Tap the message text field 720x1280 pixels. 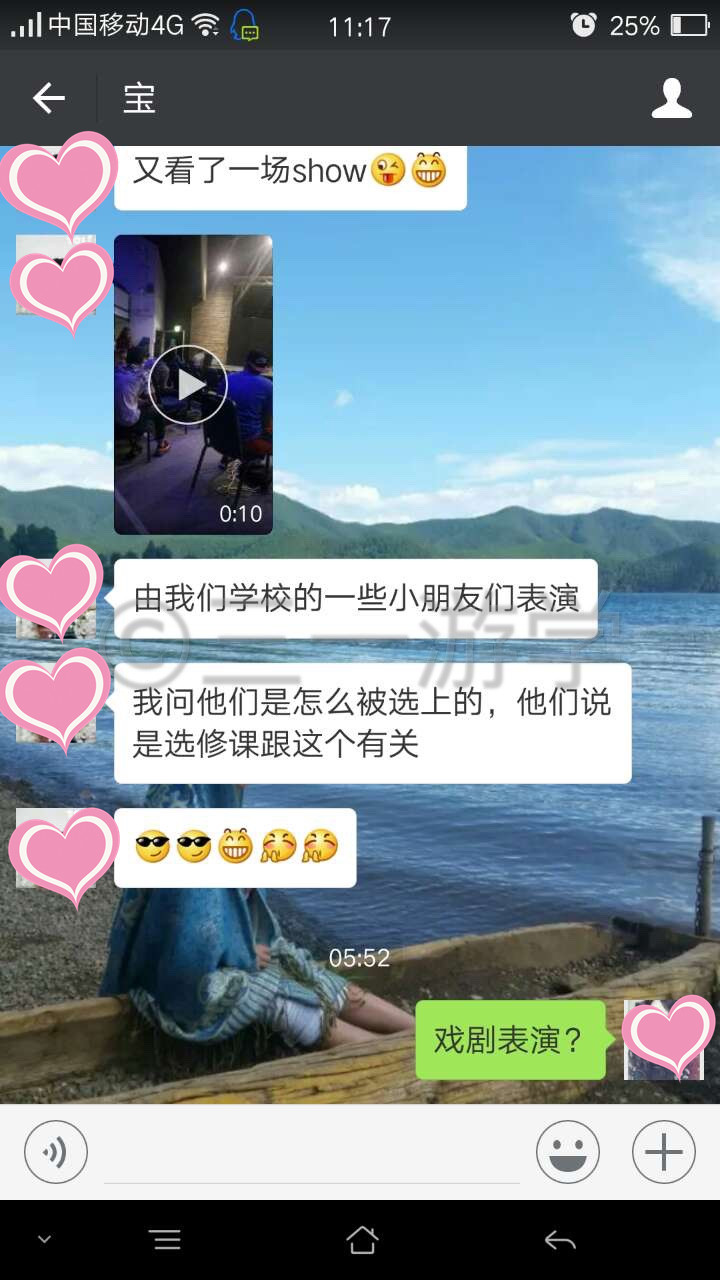pos(312,1152)
